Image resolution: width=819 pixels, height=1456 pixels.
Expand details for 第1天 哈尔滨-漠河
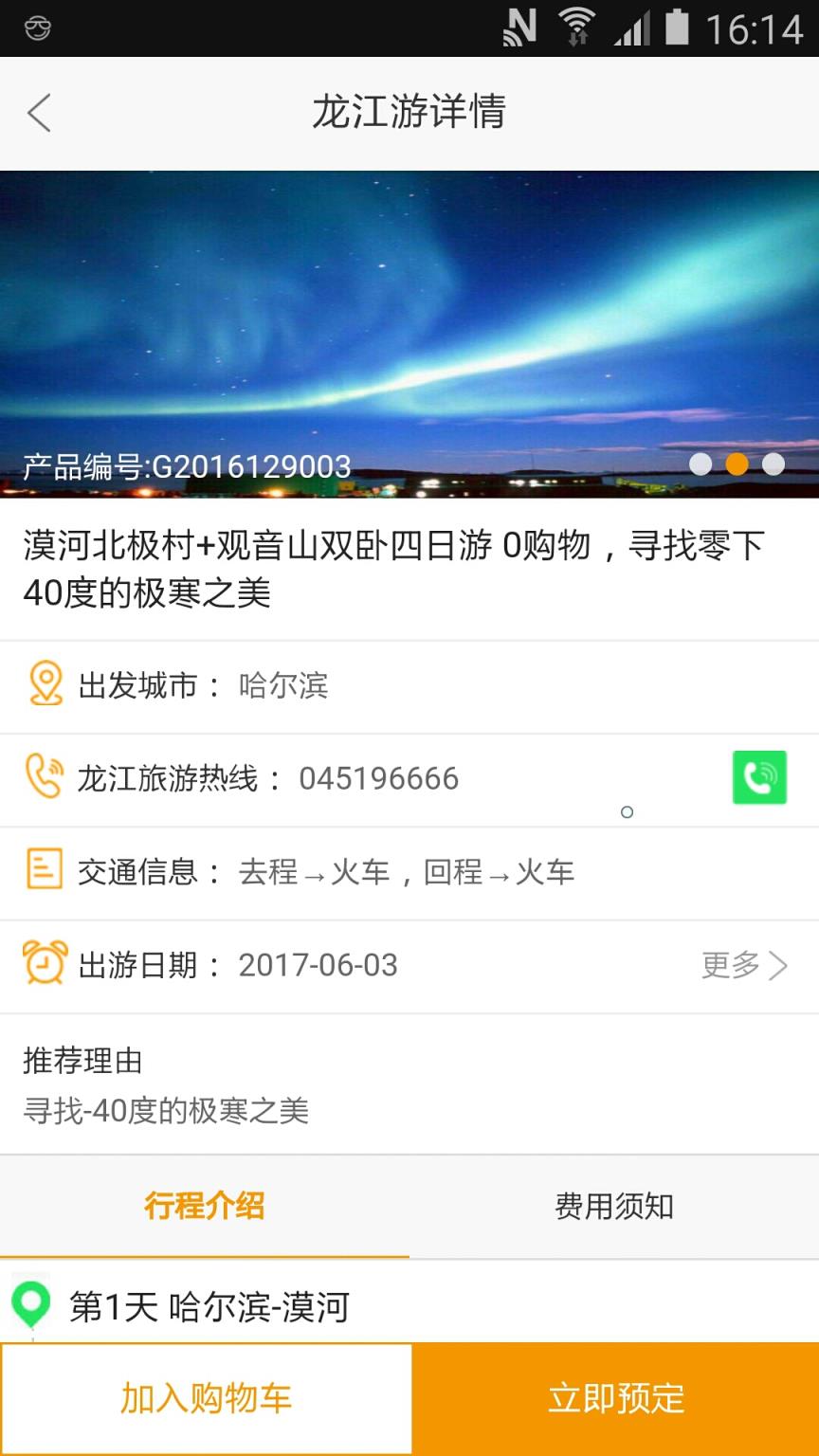pos(209,1306)
